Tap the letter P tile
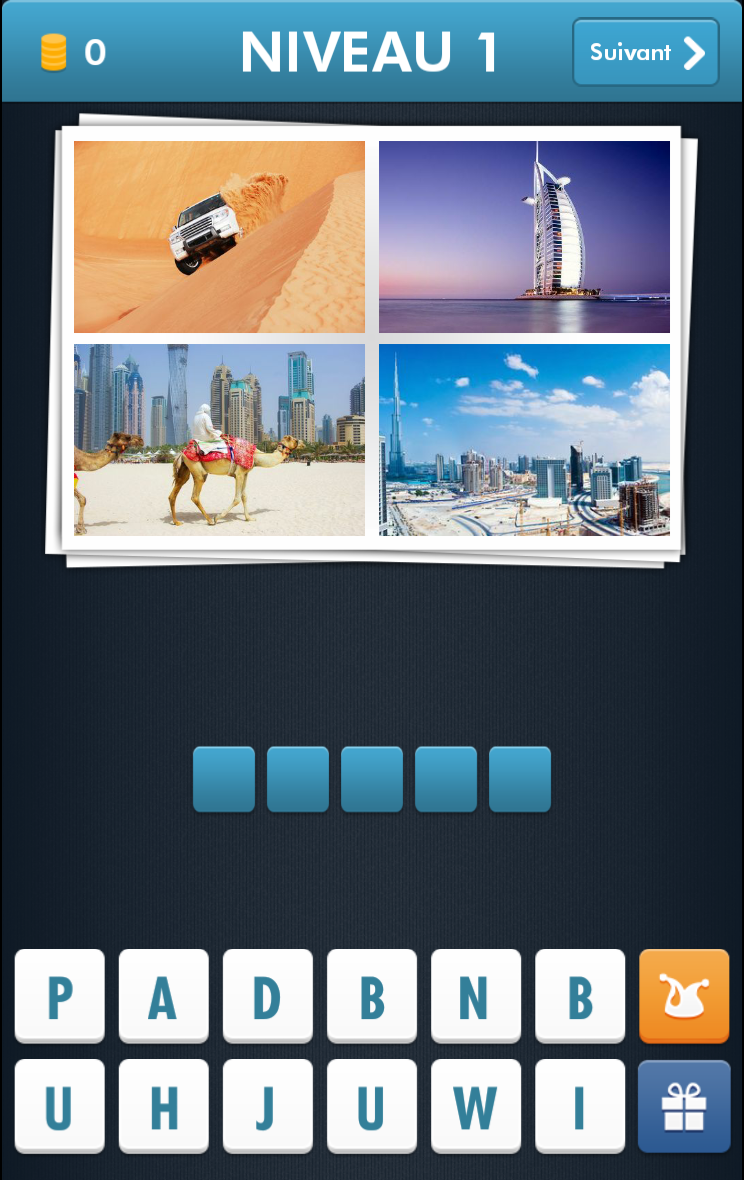The width and height of the screenshot is (744, 1180). pyautogui.click(x=59, y=996)
